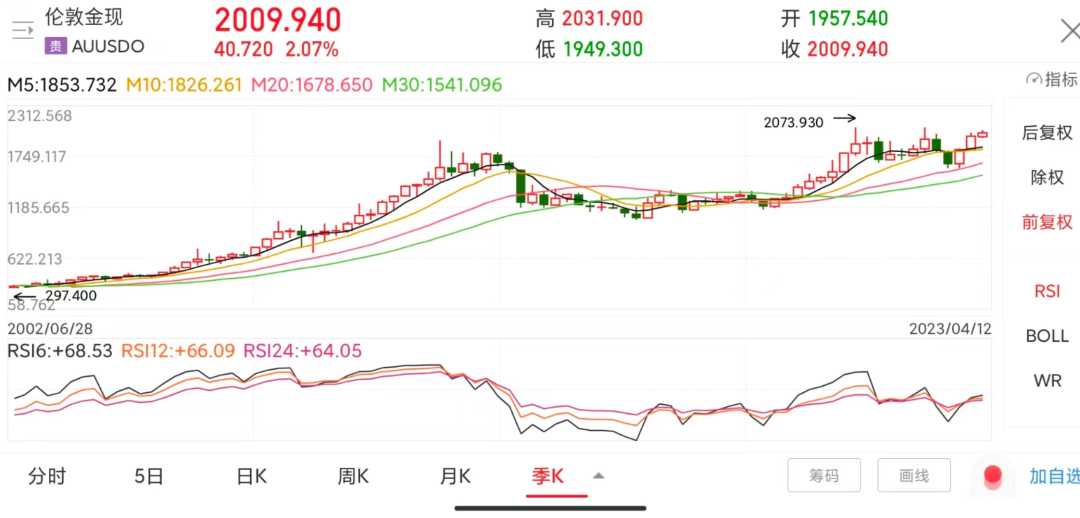Image resolution: width=1080 pixels, height=518 pixels.
Task: Expand more K-line periods next to 季K
Action: tap(599, 476)
